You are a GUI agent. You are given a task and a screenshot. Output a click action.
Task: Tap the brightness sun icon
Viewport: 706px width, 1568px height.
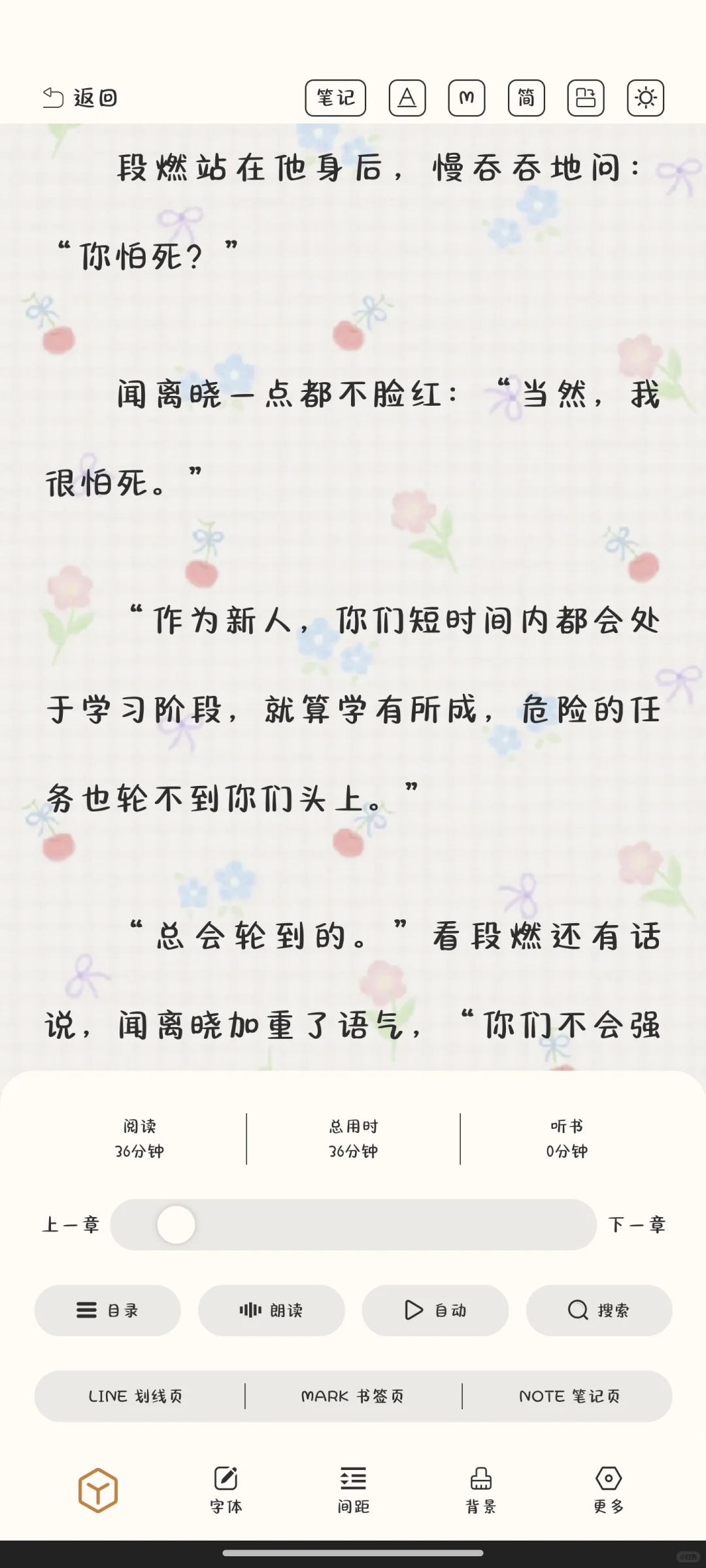point(646,98)
